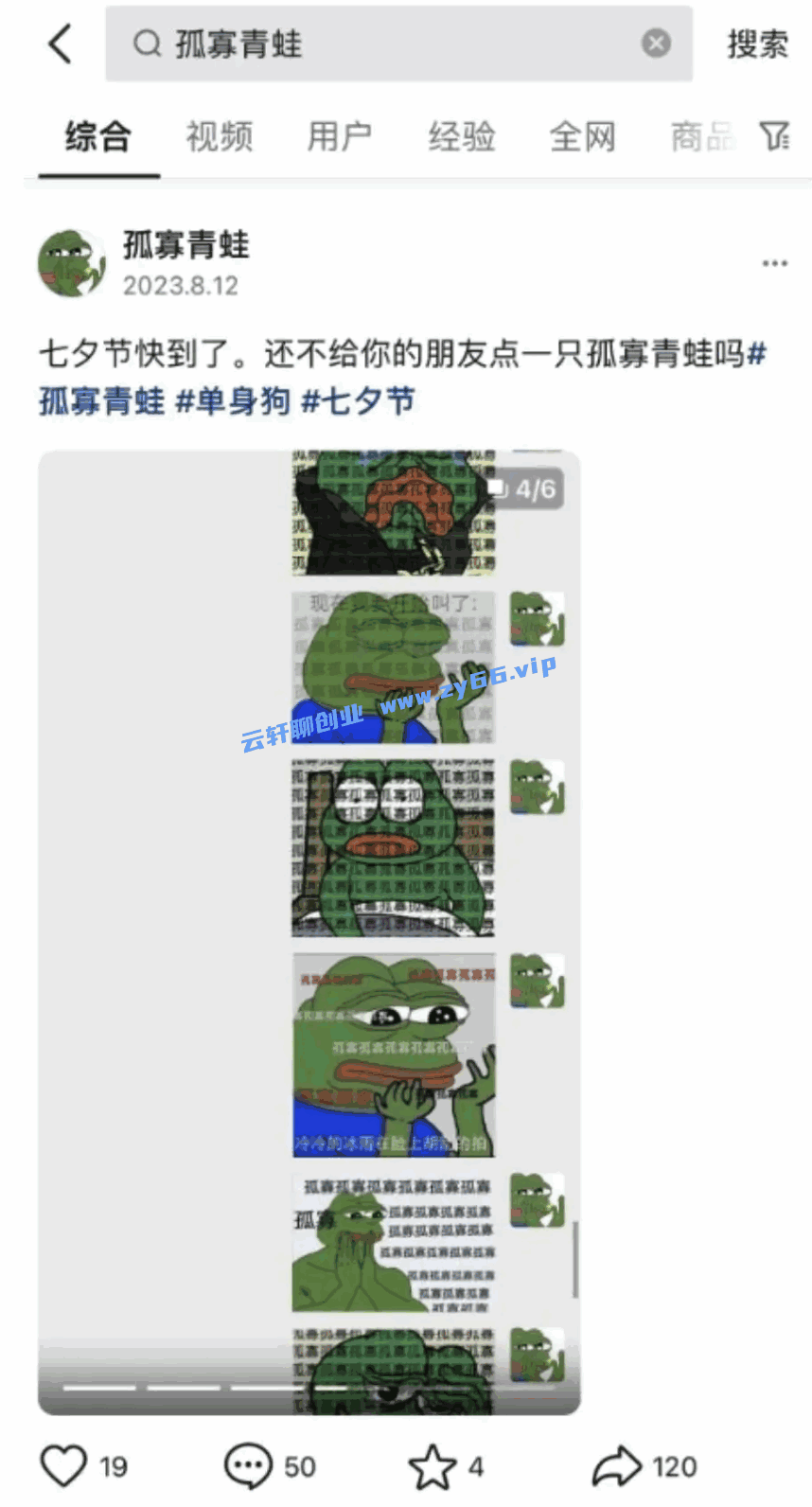Open the search filter icon
The height and width of the screenshot is (1507, 812).
coord(775,136)
